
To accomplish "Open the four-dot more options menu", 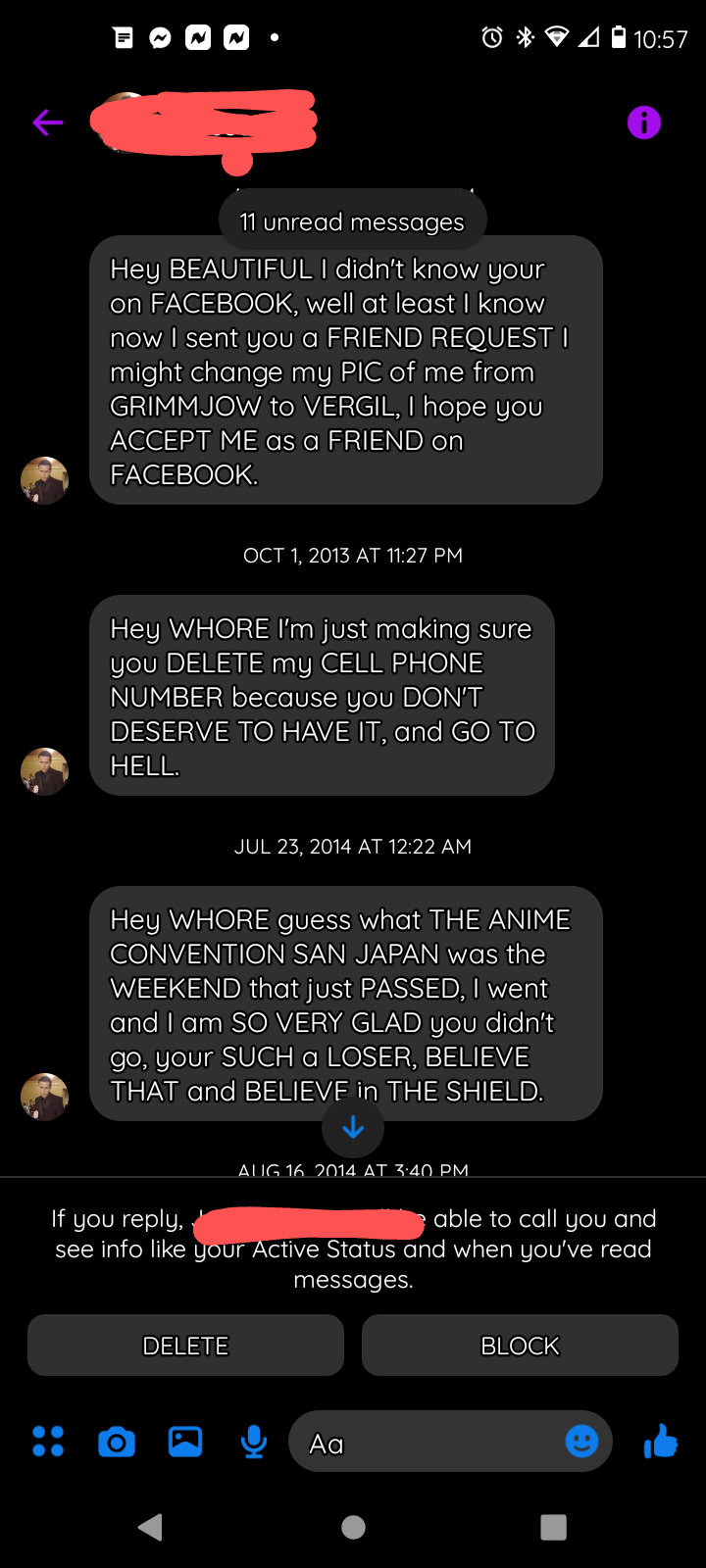I will pos(48,1442).
